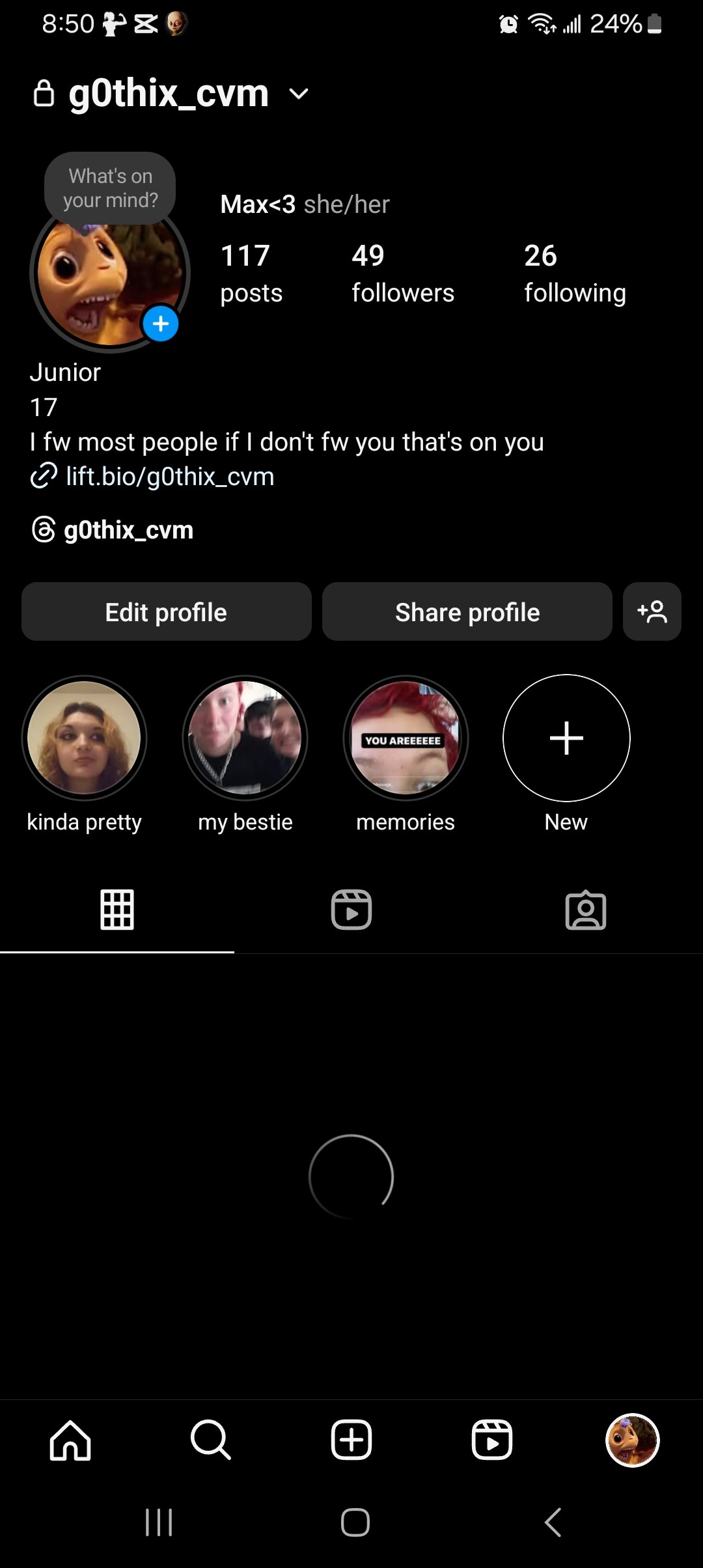The height and width of the screenshot is (1568, 703).
Task: Go back with the system back button
Action: 553,1522
